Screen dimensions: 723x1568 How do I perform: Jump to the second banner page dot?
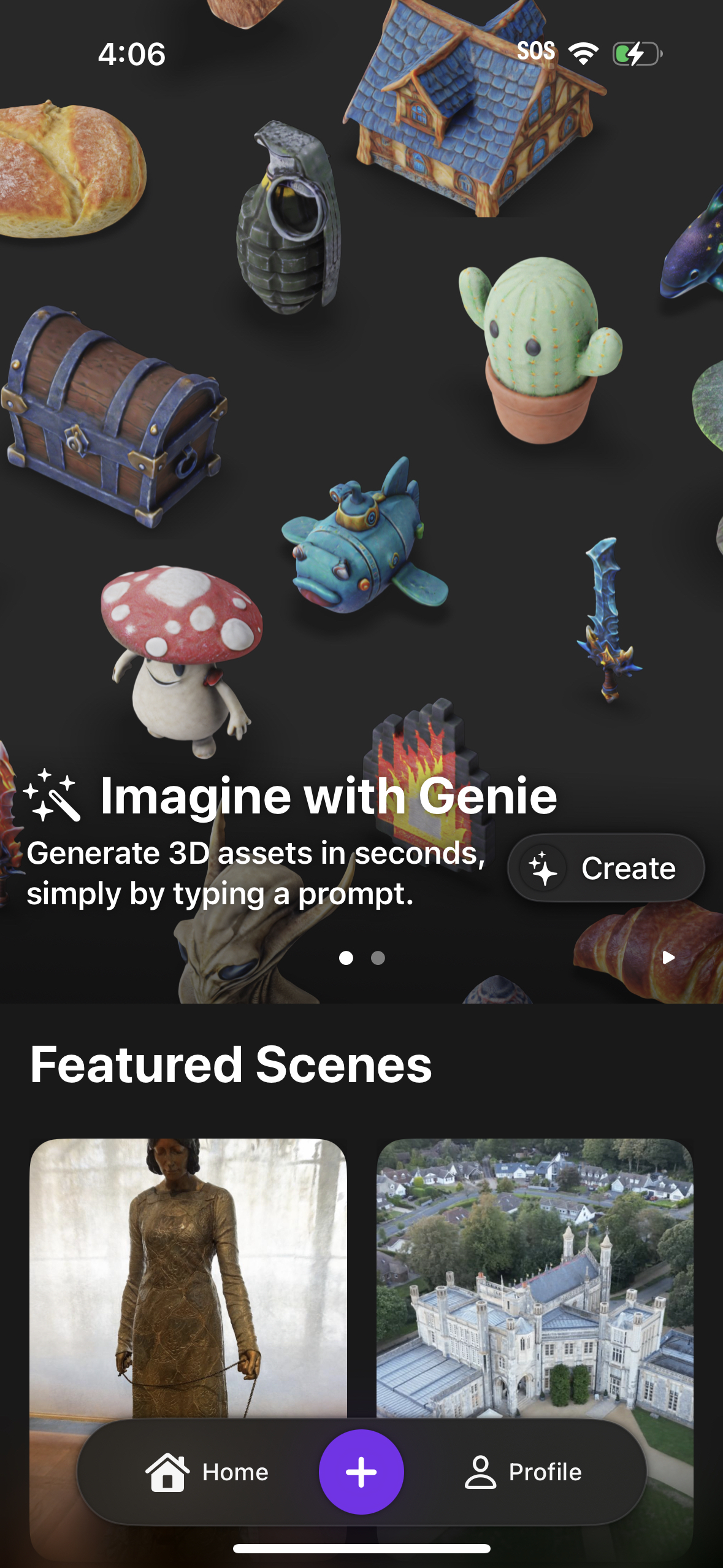pyautogui.click(x=378, y=958)
